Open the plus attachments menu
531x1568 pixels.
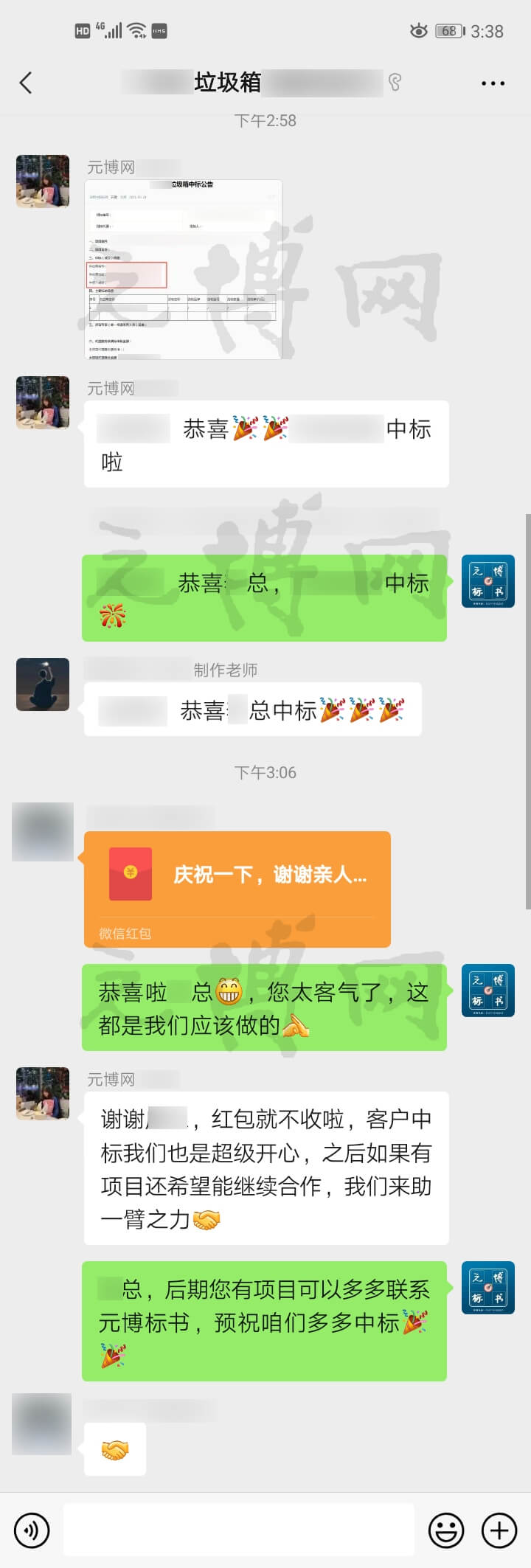(499, 1530)
